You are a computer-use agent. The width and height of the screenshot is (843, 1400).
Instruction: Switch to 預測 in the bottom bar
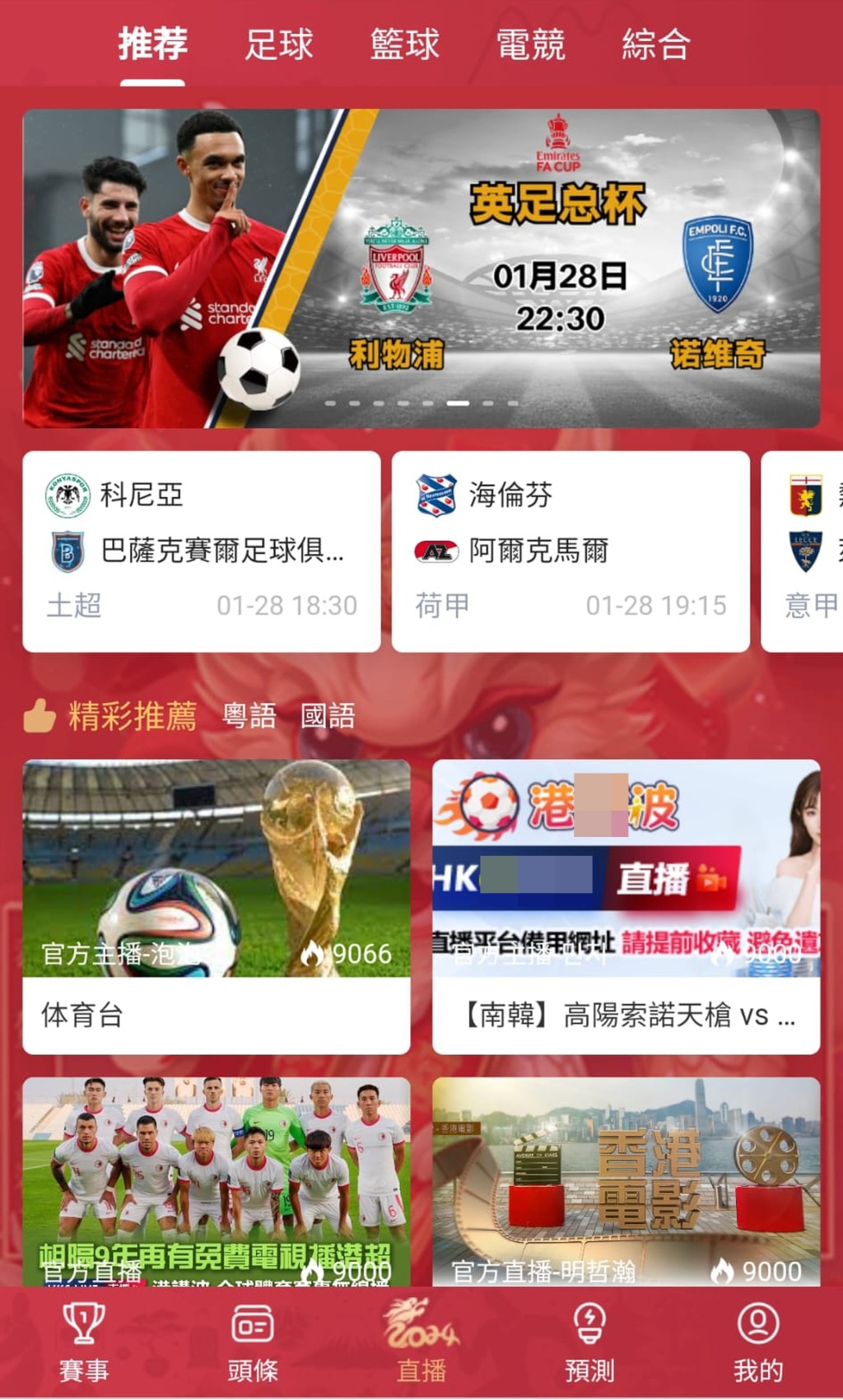click(x=589, y=1342)
